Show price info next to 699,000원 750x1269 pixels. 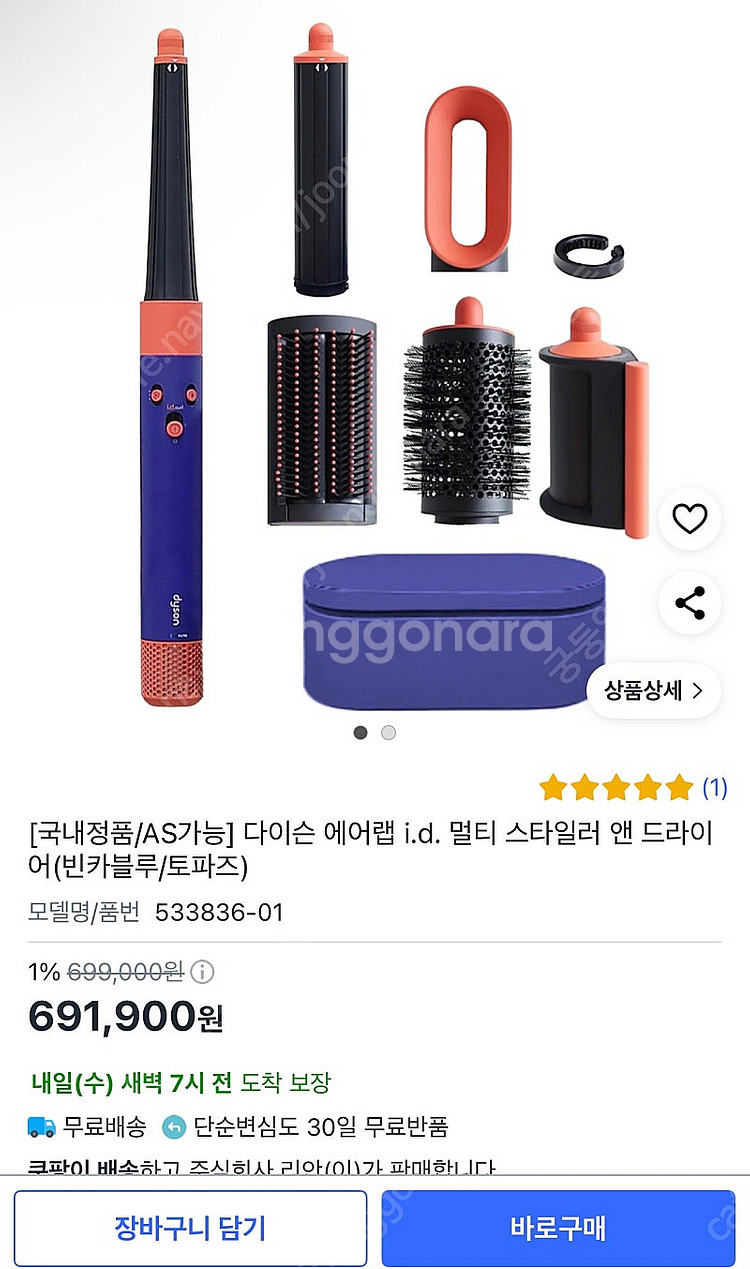203,972
